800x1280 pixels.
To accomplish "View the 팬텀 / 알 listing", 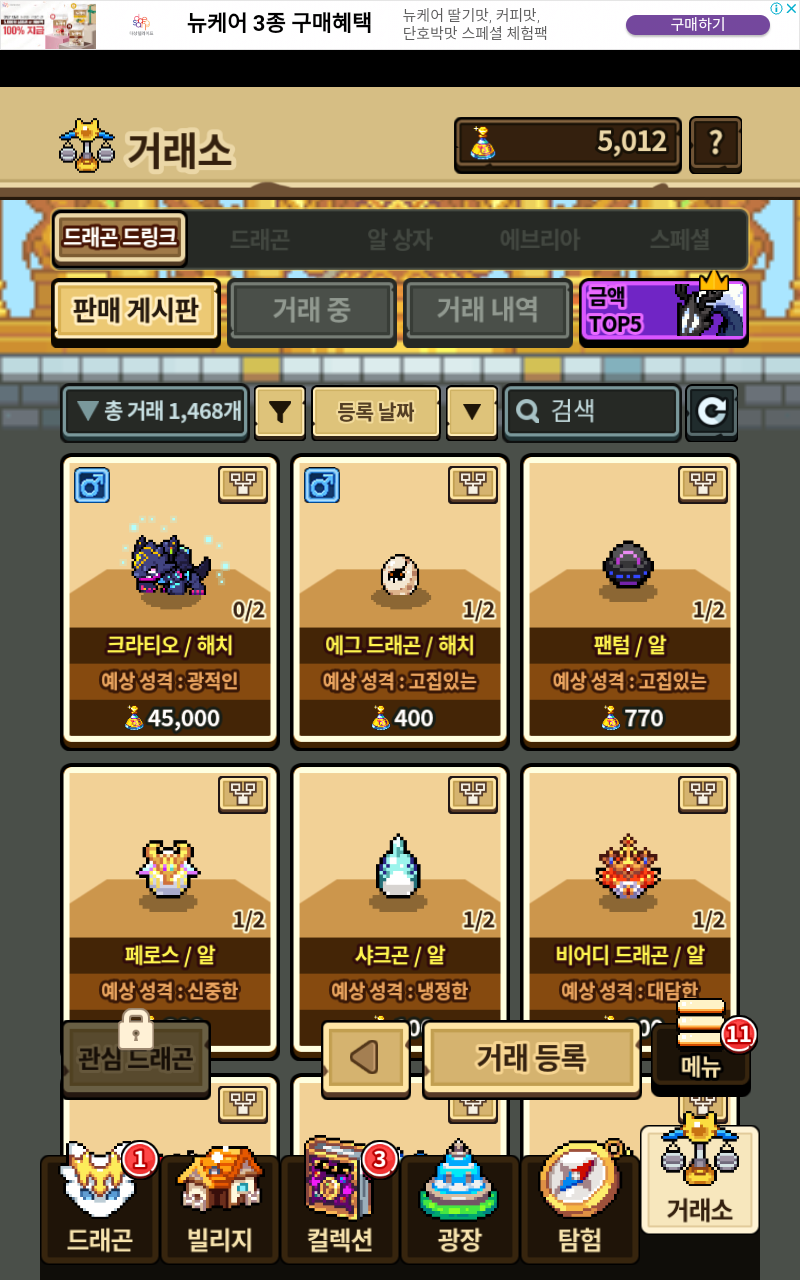I will (x=630, y=600).
